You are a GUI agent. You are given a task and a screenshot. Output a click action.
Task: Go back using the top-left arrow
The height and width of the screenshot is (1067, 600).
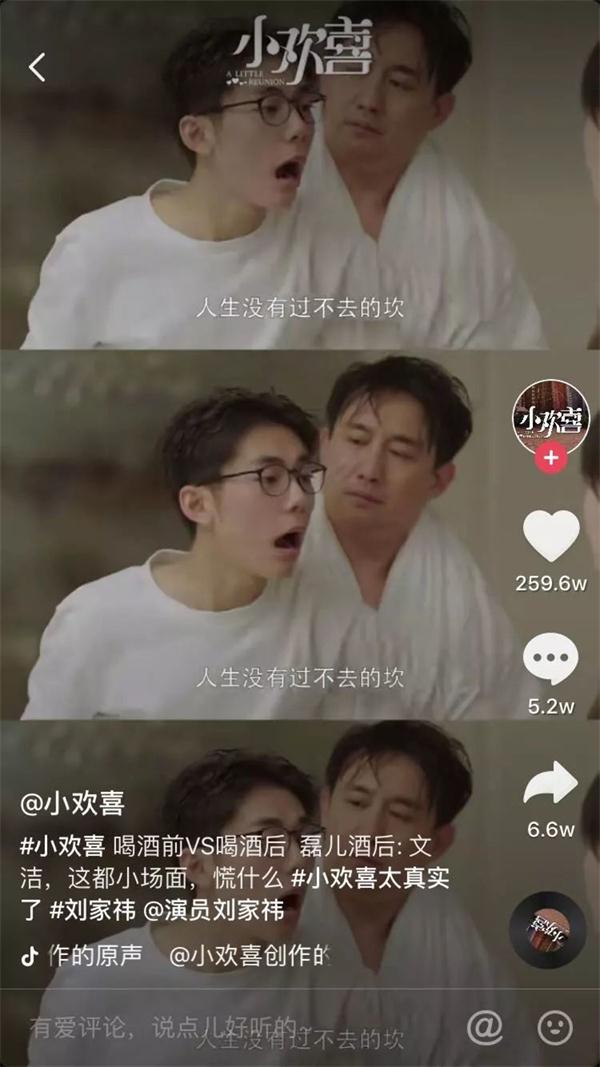[x=37, y=66]
